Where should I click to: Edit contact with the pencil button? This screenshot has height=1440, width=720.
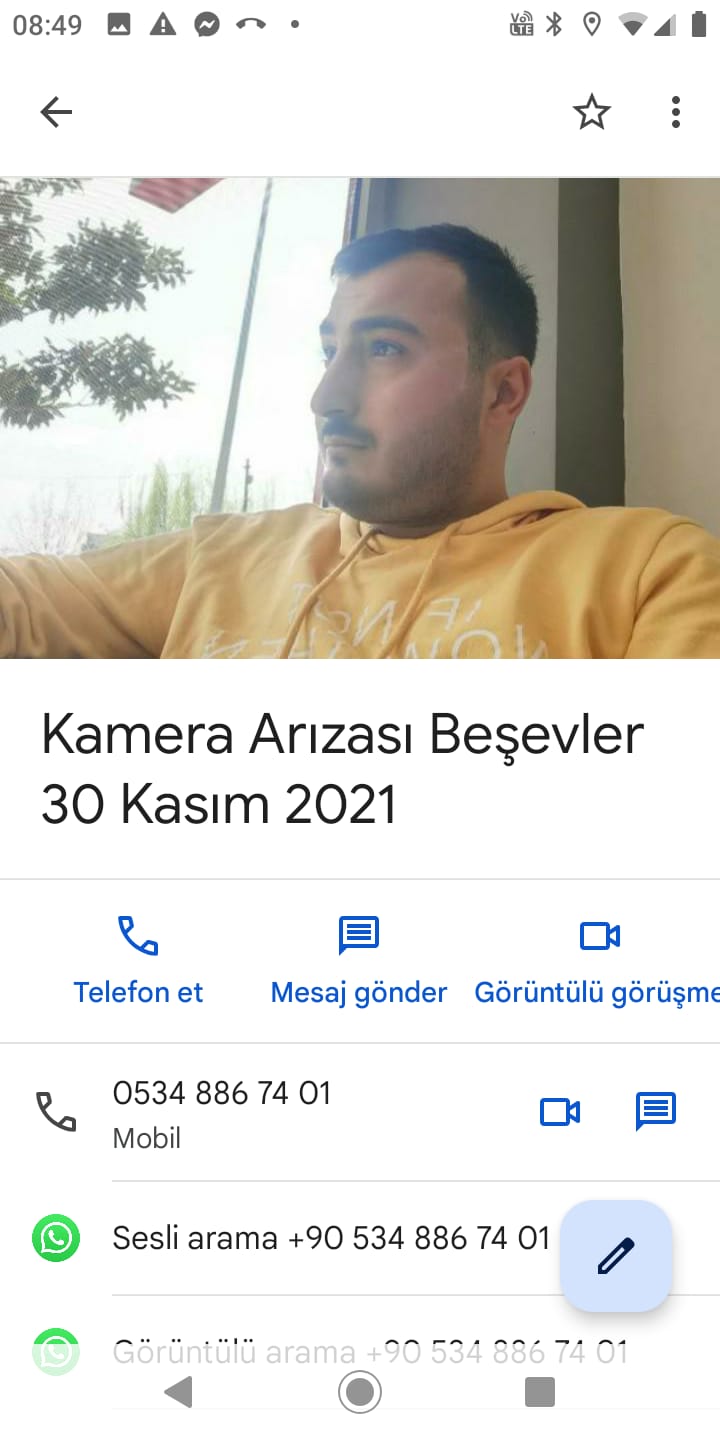click(616, 1256)
